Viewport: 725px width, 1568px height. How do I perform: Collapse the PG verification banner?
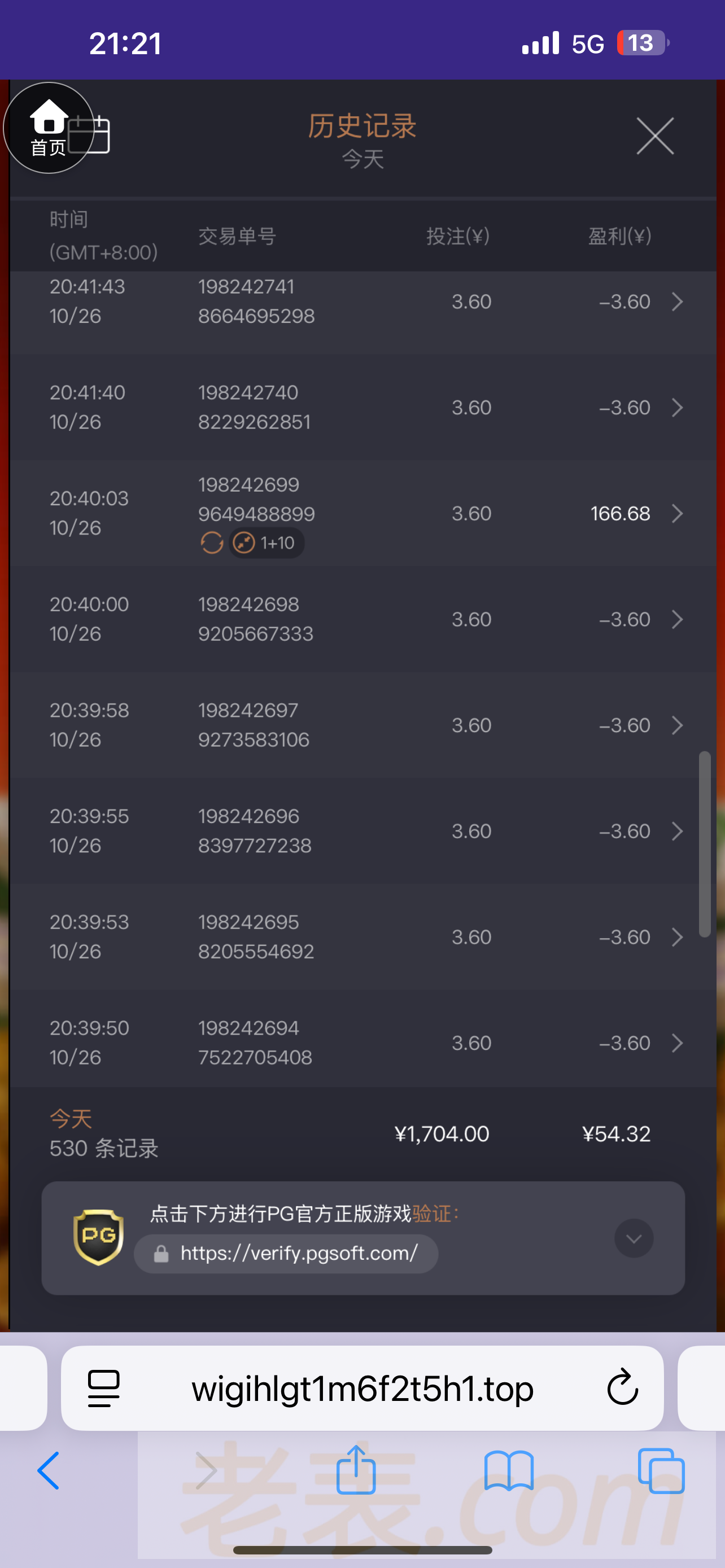coord(634,1238)
